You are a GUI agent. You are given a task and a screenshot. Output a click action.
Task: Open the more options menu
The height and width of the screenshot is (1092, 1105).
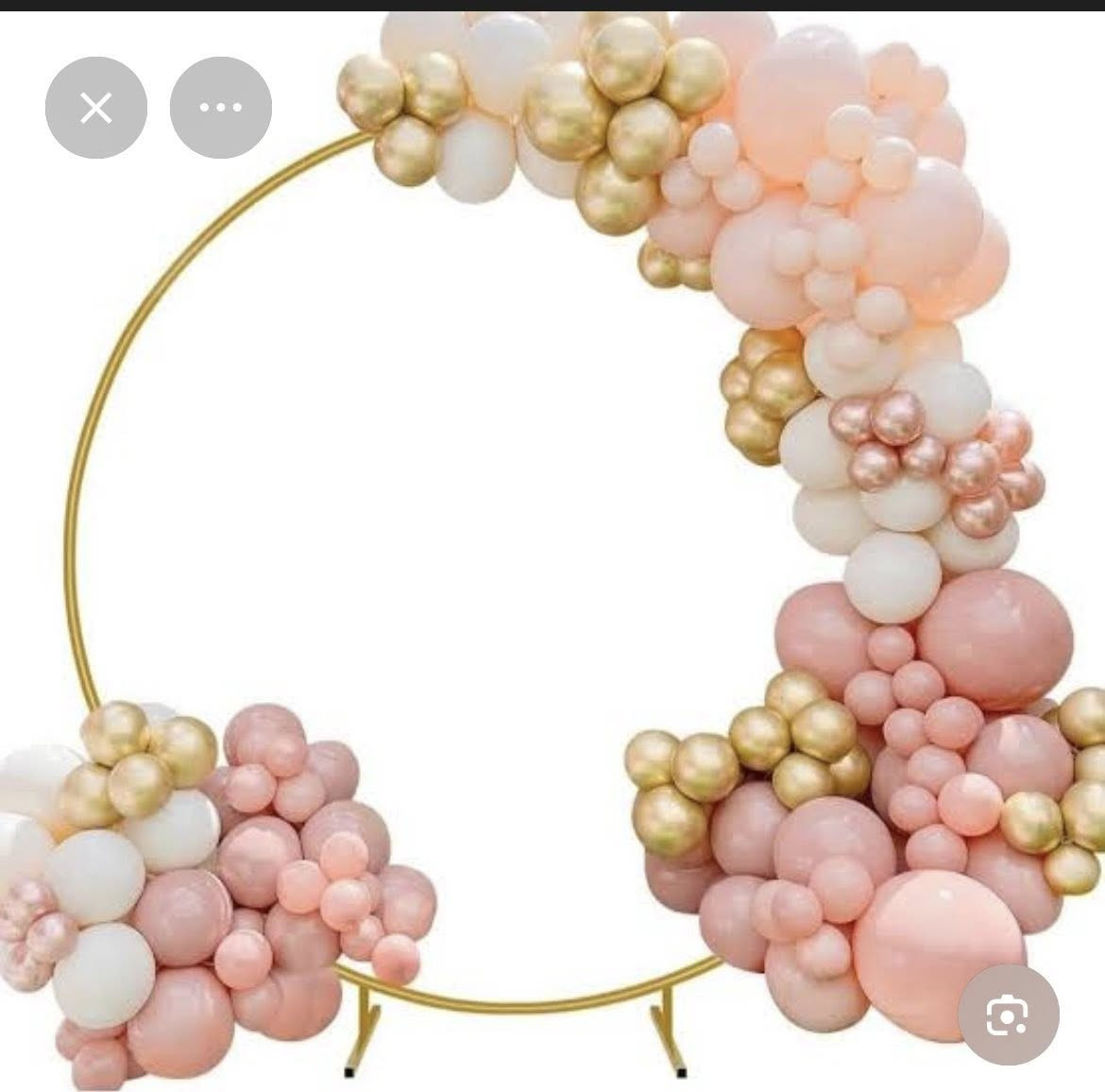click(220, 108)
